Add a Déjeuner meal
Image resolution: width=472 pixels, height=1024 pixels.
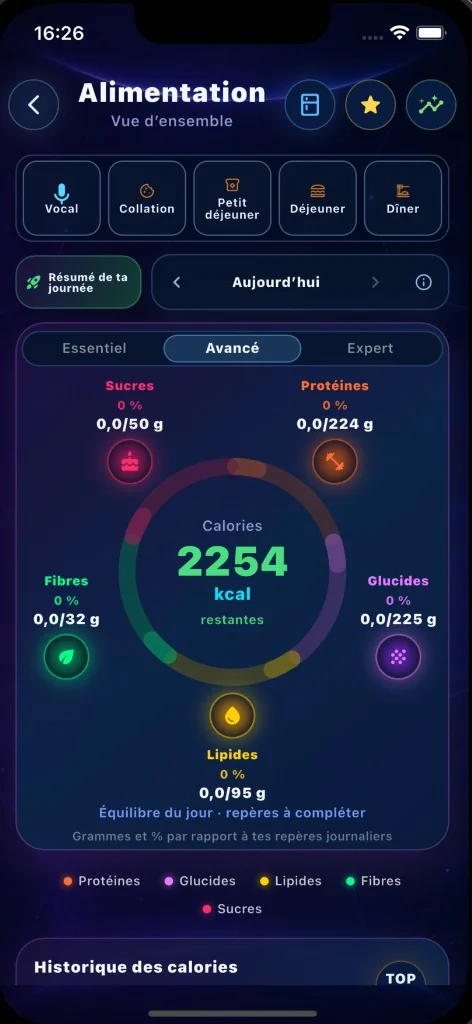pyautogui.click(x=317, y=199)
